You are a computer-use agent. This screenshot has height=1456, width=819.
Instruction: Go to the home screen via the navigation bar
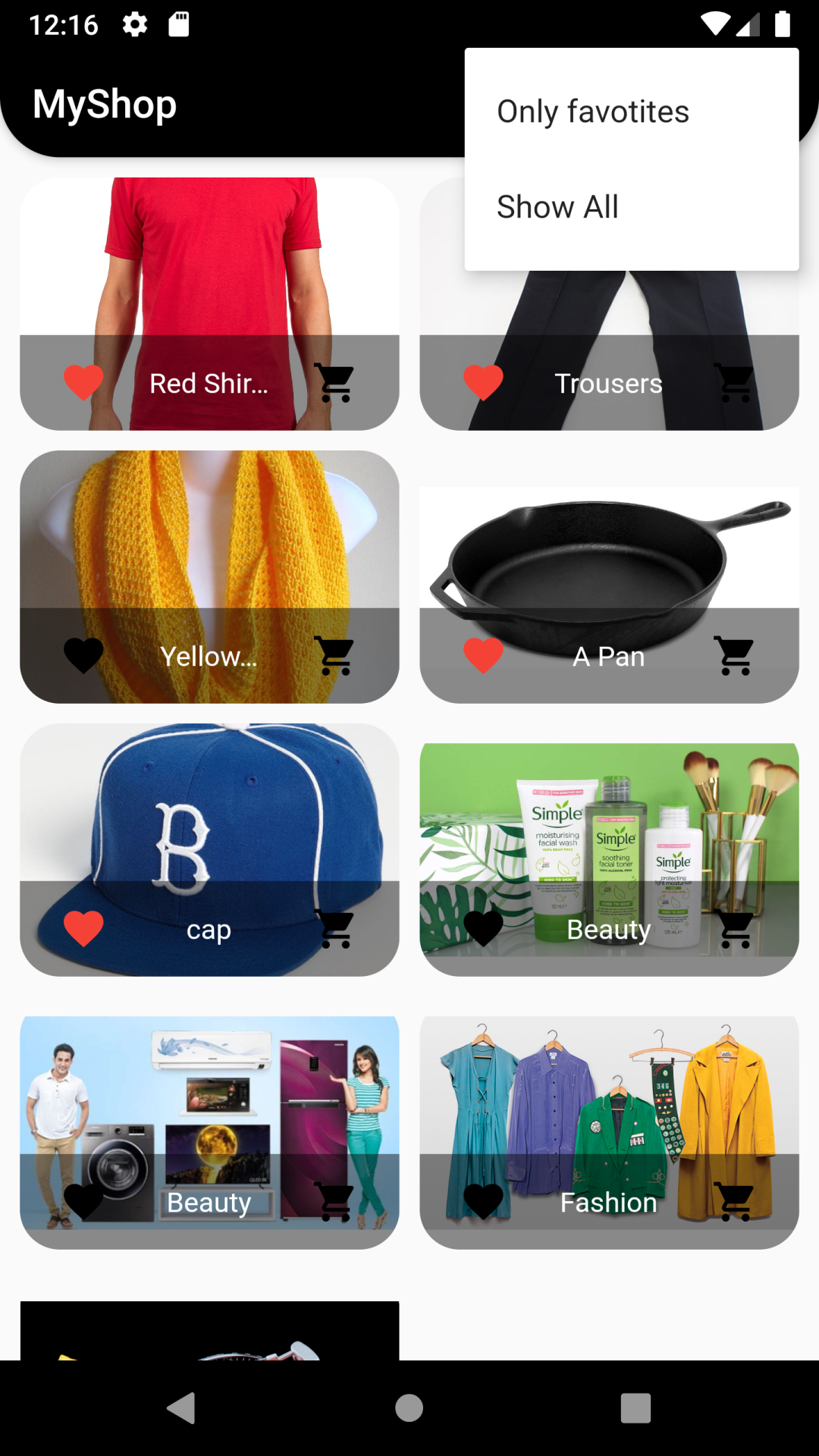tap(409, 1408)
